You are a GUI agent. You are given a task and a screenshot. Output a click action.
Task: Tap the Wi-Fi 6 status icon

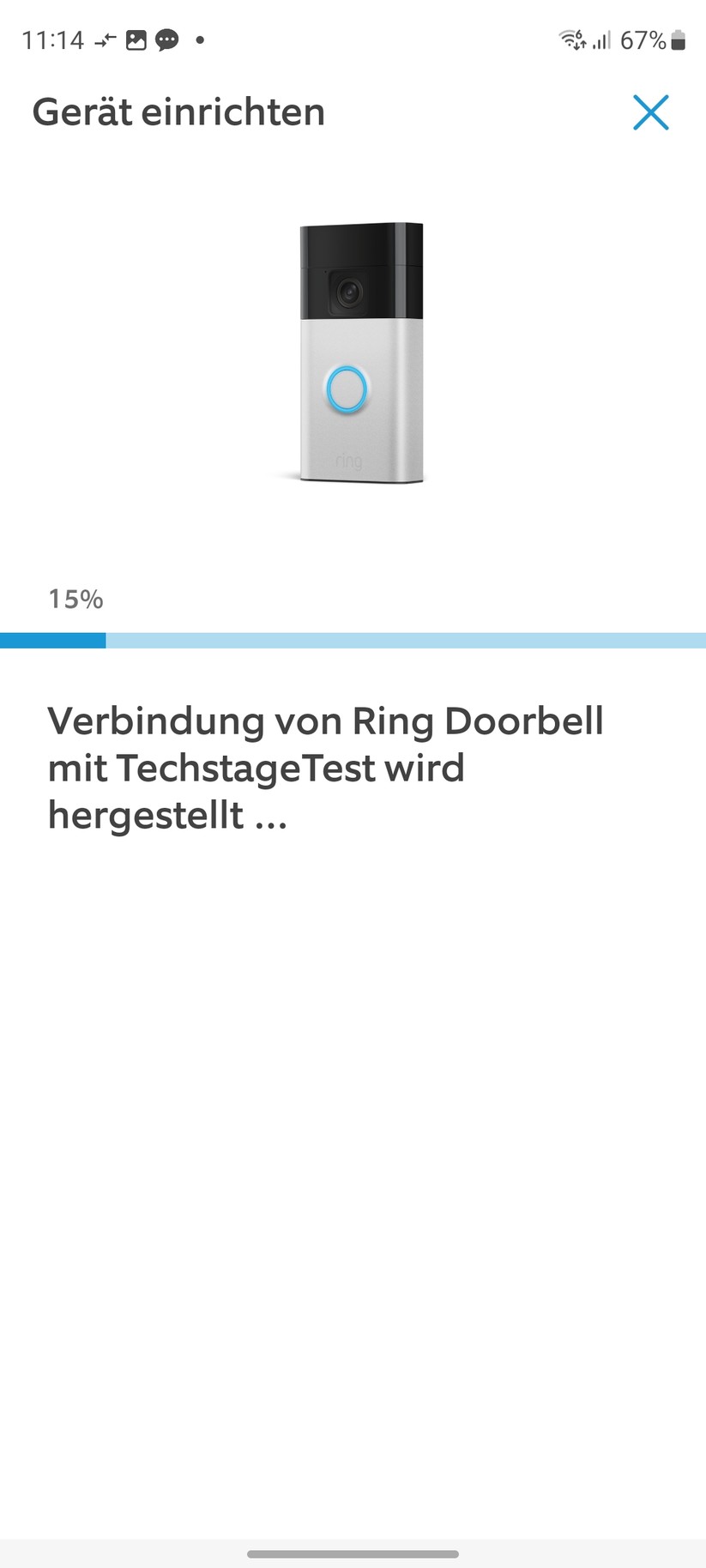(572, 38)
